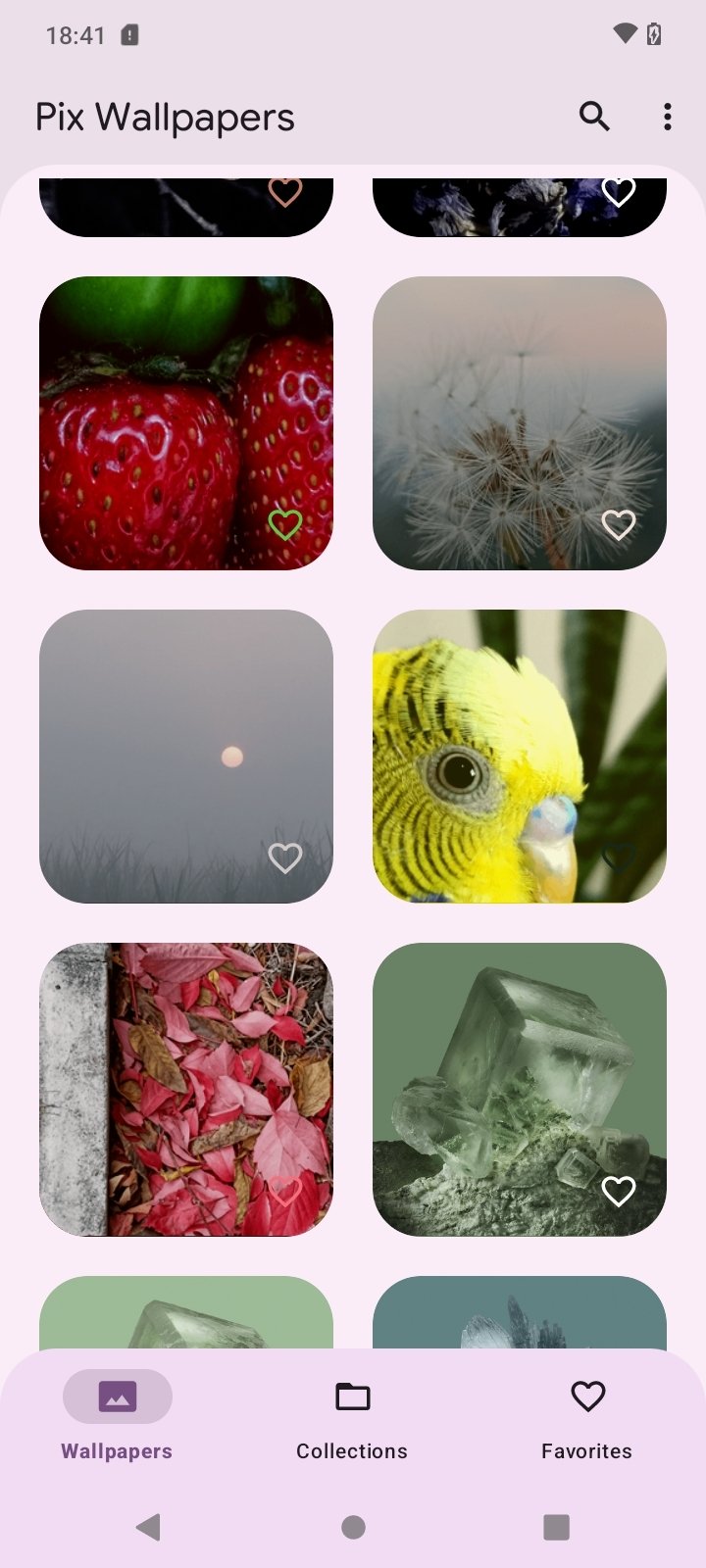Favorite the dandelion wallpaper
Image resolution: width=706 pixels, height=1568 pixels.
coord(618,524)
